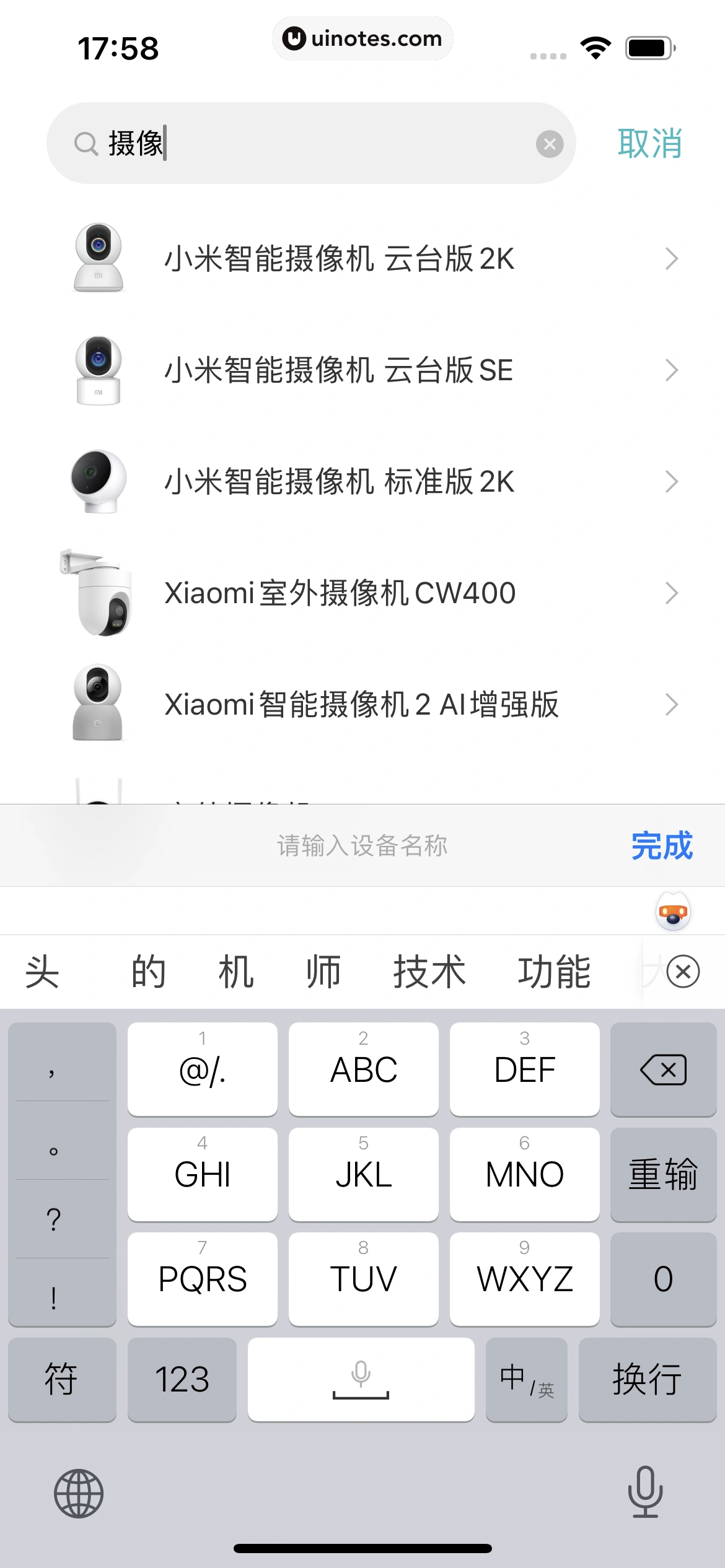The height and width of the screenshot is (1568, 725).
Task: Dismiss the keyboard suggestion bar
Action: pos(683,972)
